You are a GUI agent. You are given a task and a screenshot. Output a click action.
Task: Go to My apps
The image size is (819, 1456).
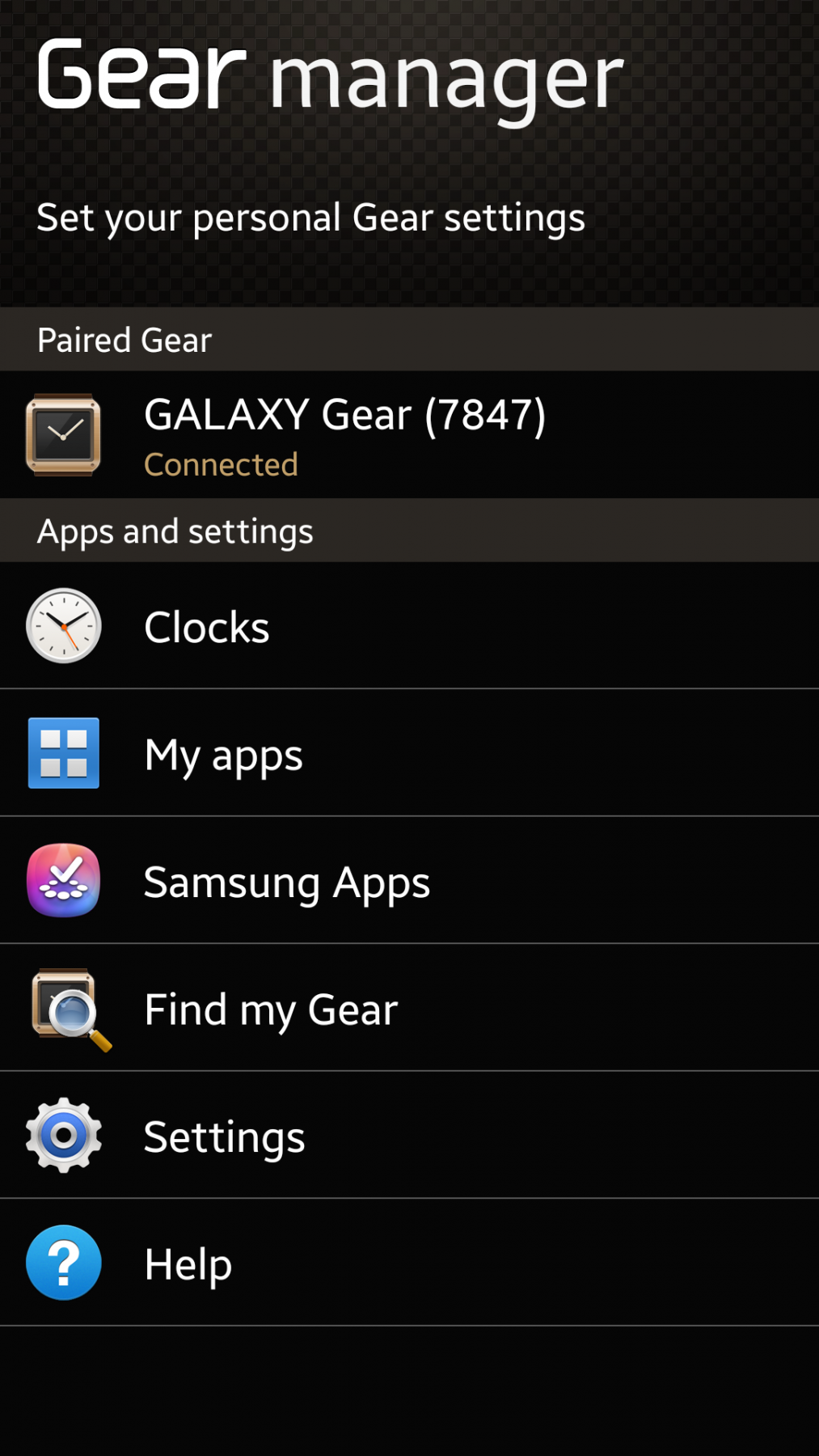(x=409, y=753)
